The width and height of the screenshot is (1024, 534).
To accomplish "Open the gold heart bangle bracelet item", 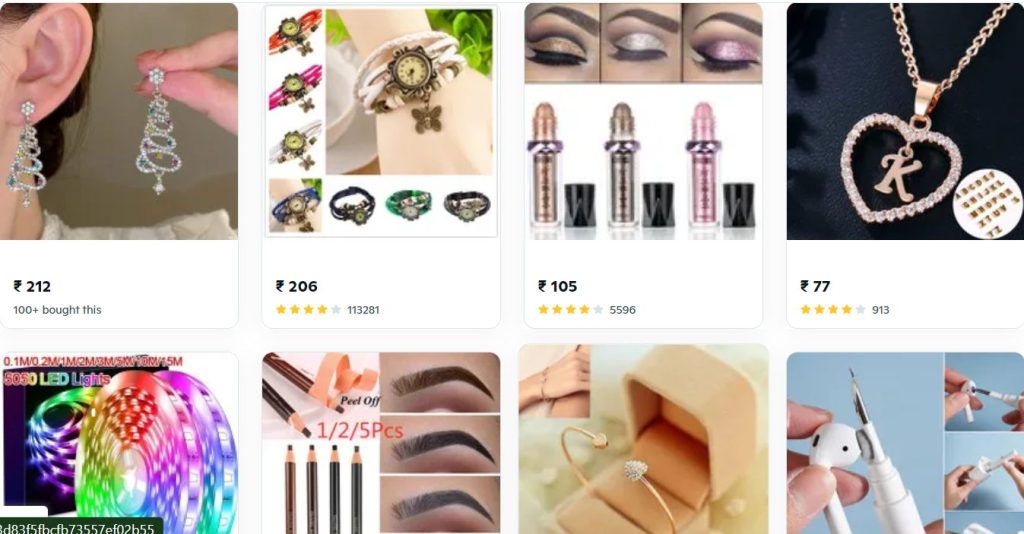I will pyautogui.click(x=643, y=440).
